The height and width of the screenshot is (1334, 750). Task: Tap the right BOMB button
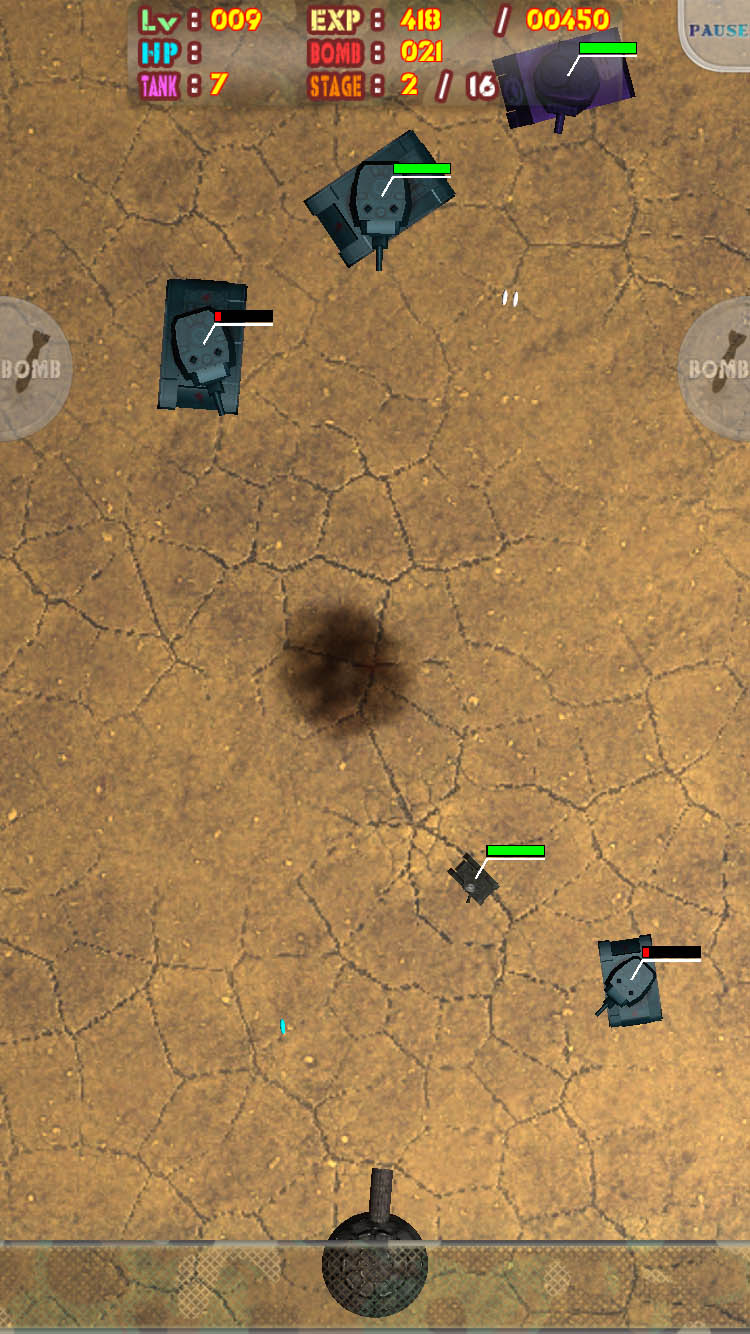[715, 369]
